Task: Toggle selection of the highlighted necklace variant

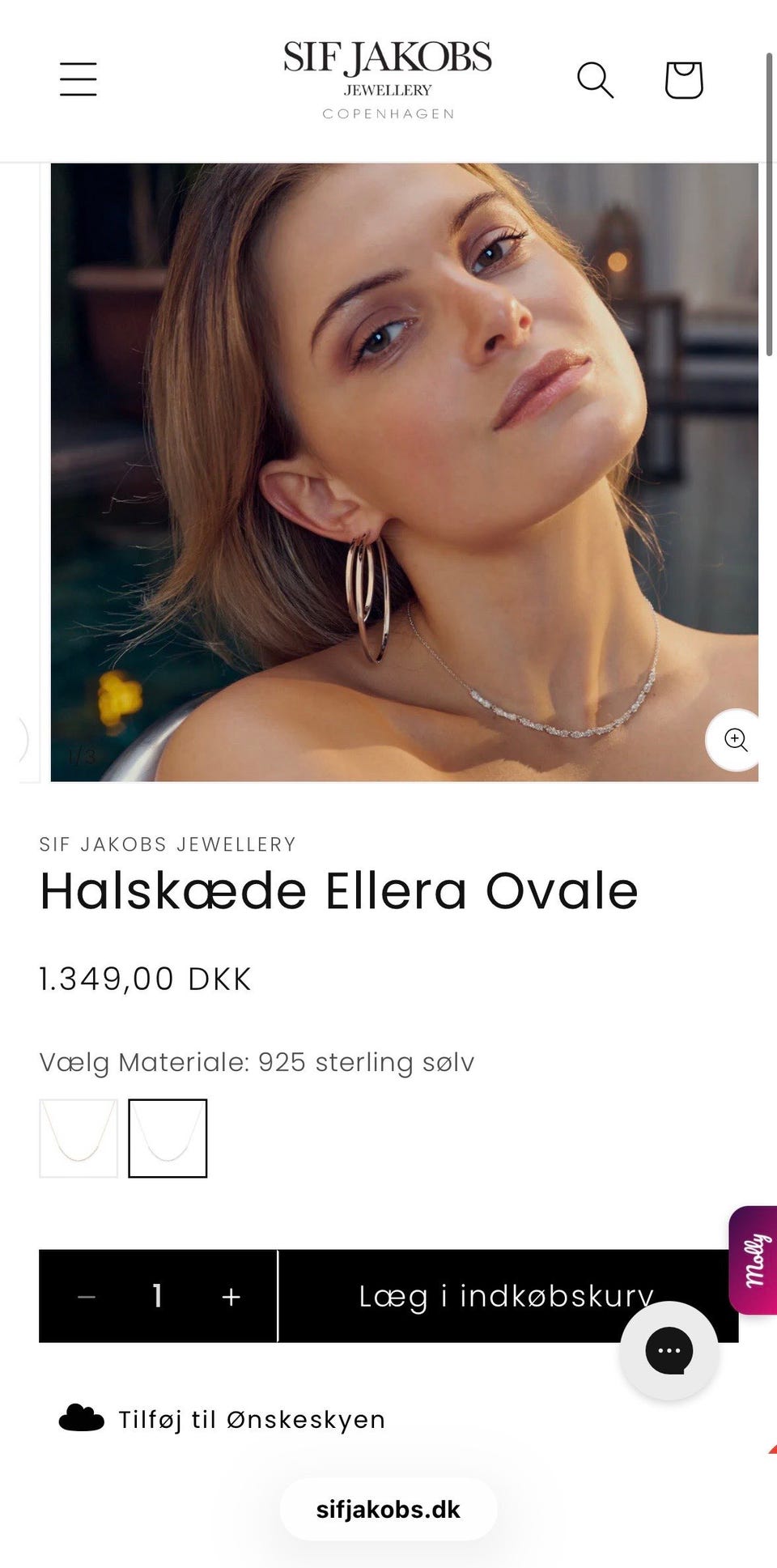Action: tap(168, 1138)
